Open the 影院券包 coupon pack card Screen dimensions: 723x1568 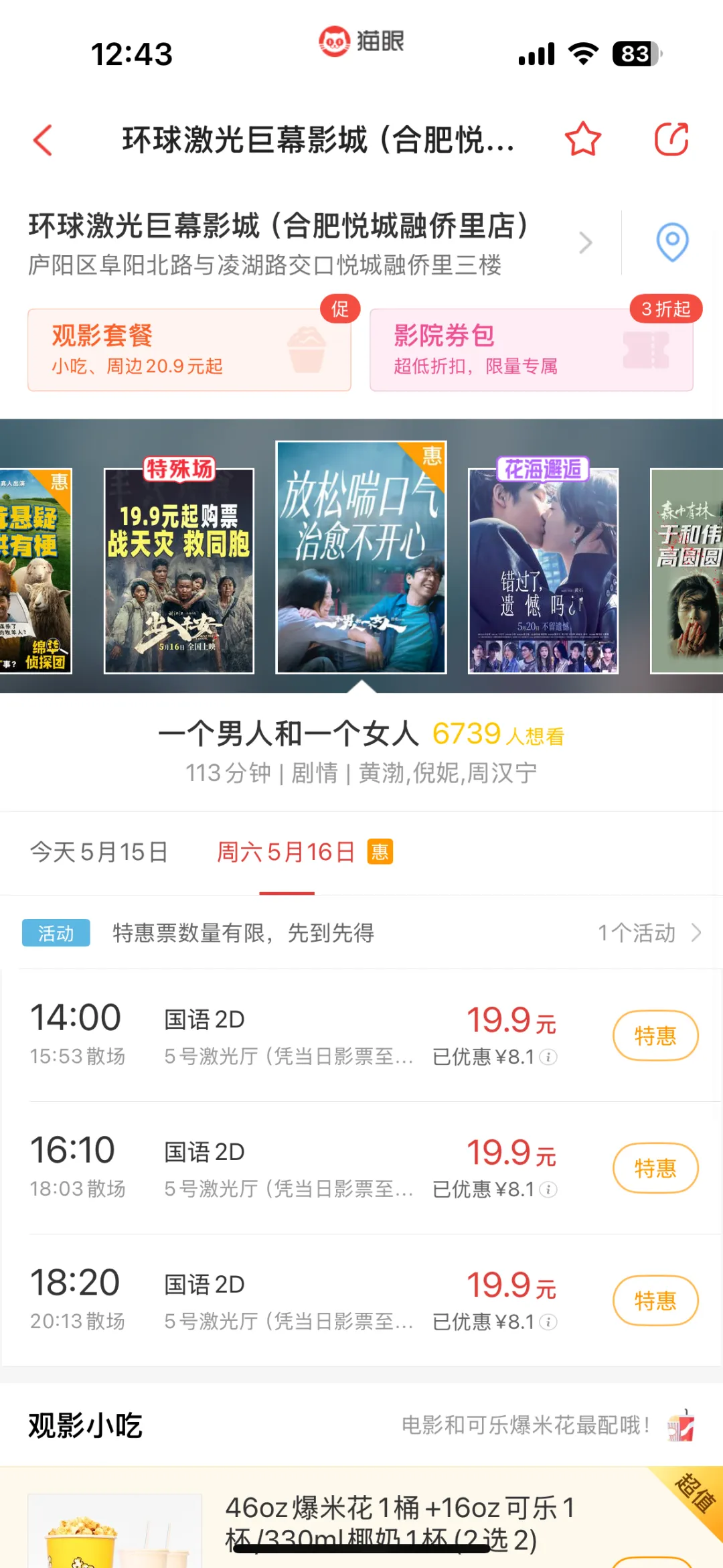[x=532, y=350]
